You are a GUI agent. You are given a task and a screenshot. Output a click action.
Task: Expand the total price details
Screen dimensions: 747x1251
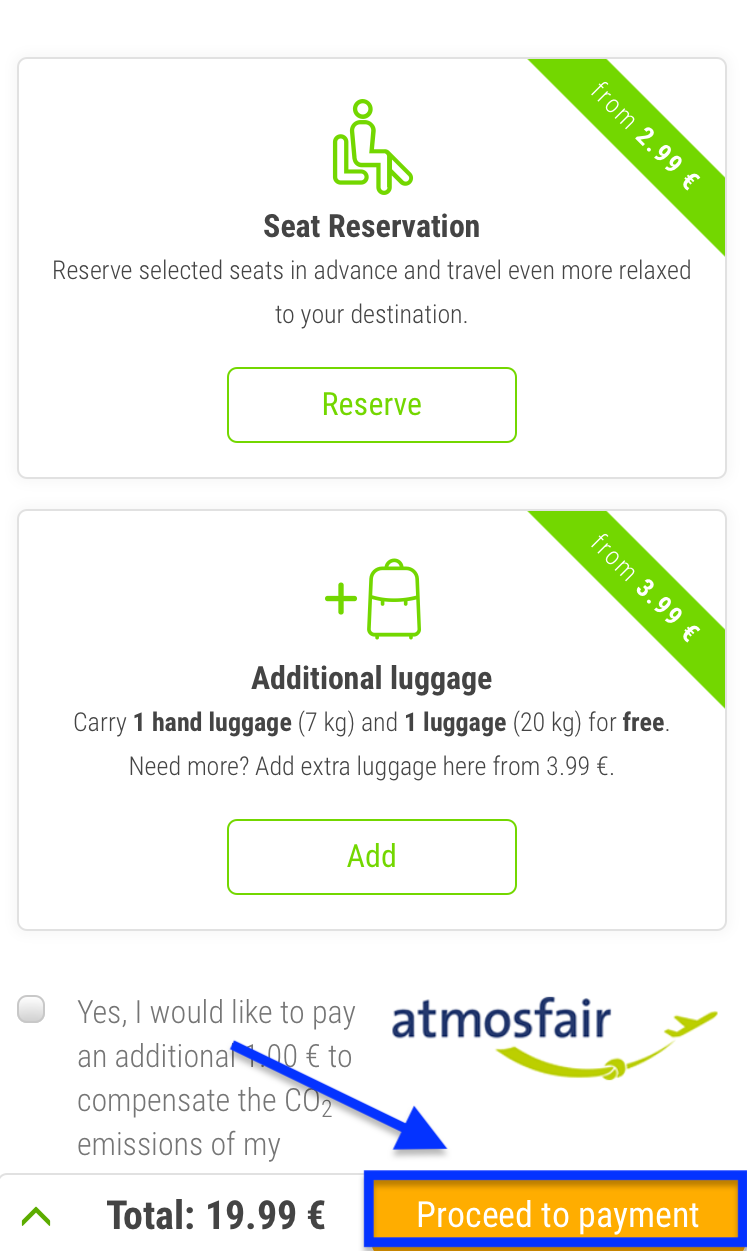coord(37,1217)
